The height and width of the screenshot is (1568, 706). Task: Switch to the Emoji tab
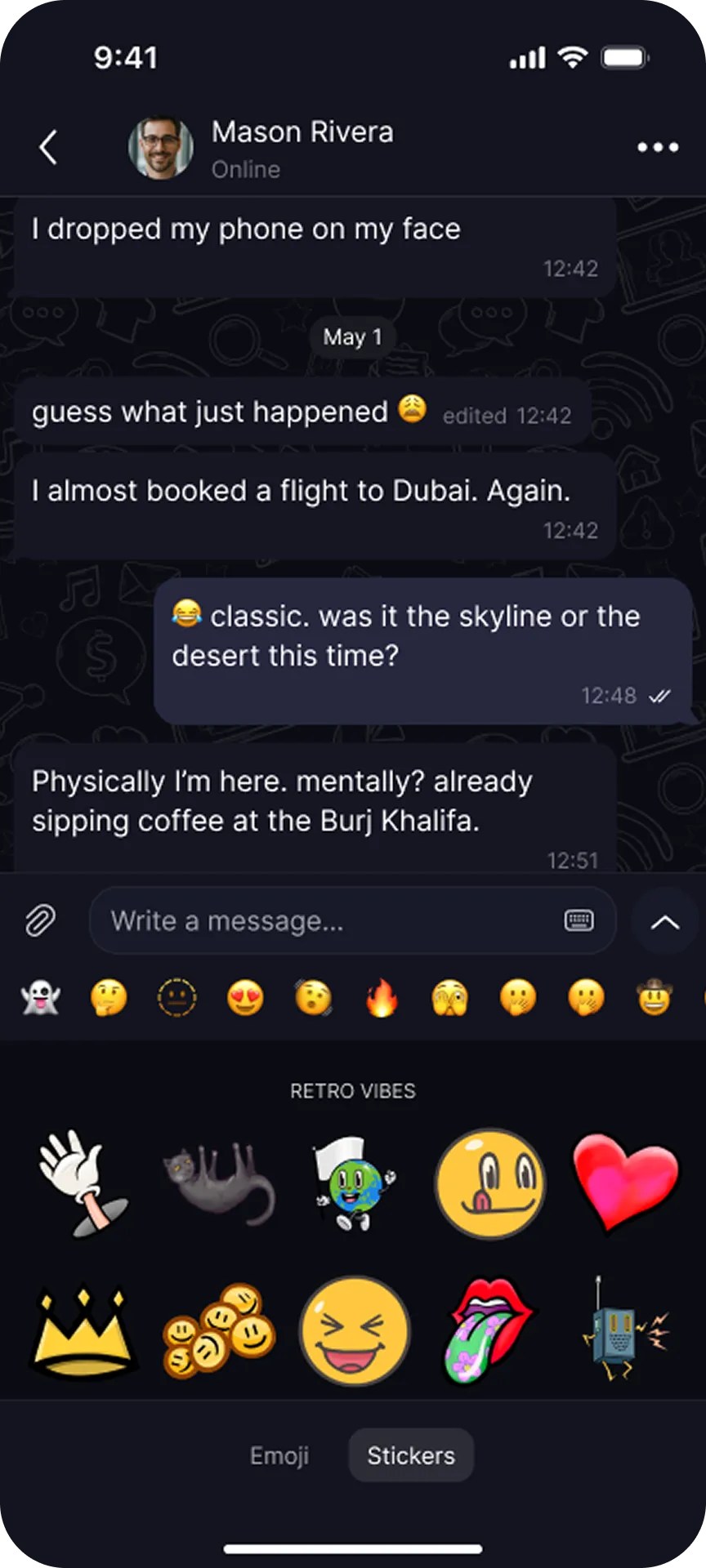pyautogui.click(x=279, y=1456)
